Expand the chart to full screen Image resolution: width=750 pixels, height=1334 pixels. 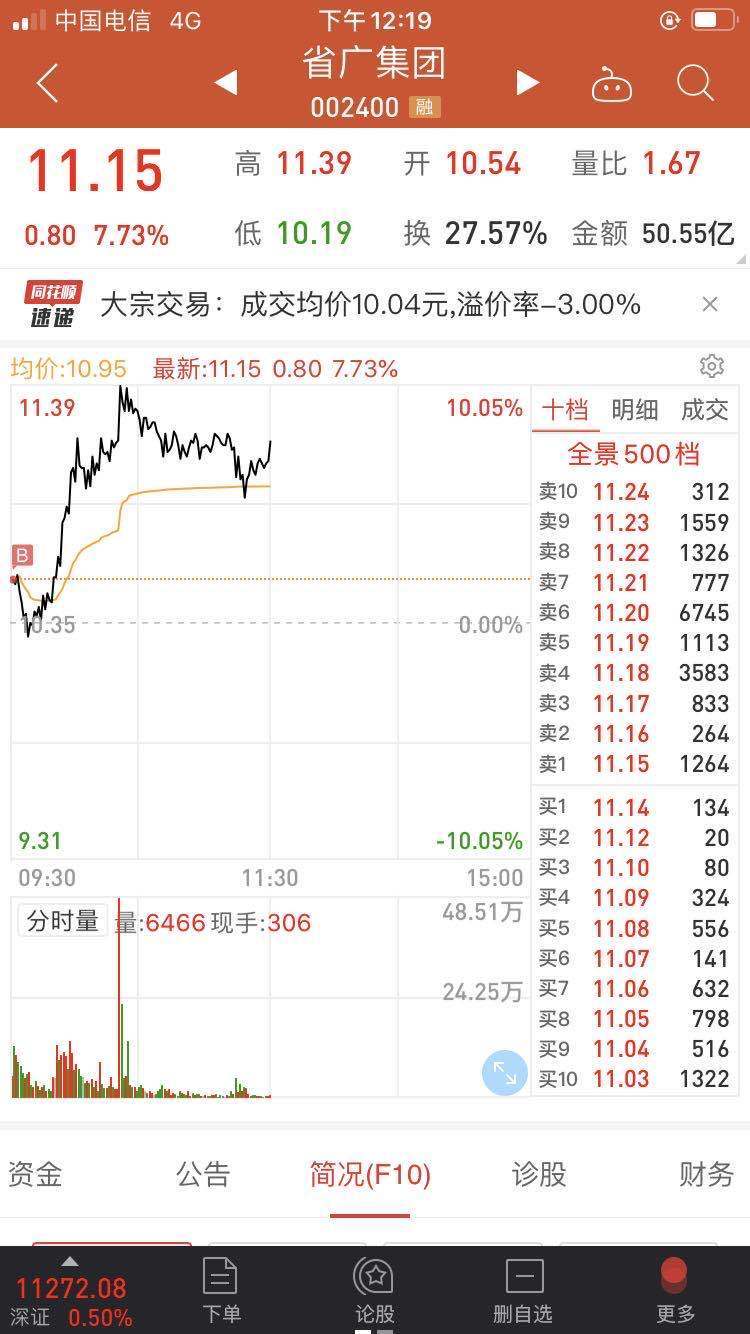pyautogui.click(x=504, y=1073)
